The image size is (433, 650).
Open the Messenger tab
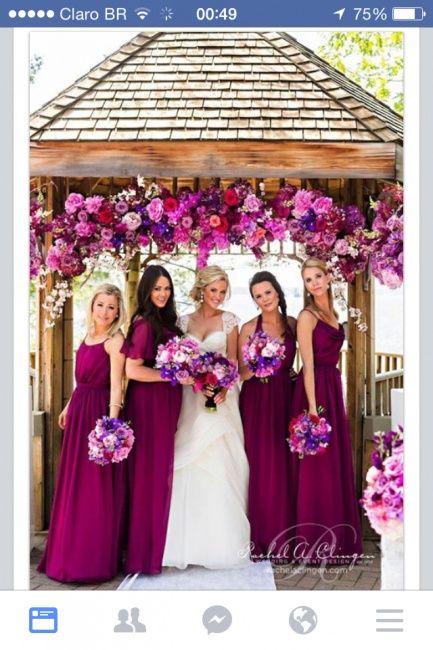point(217,620)
